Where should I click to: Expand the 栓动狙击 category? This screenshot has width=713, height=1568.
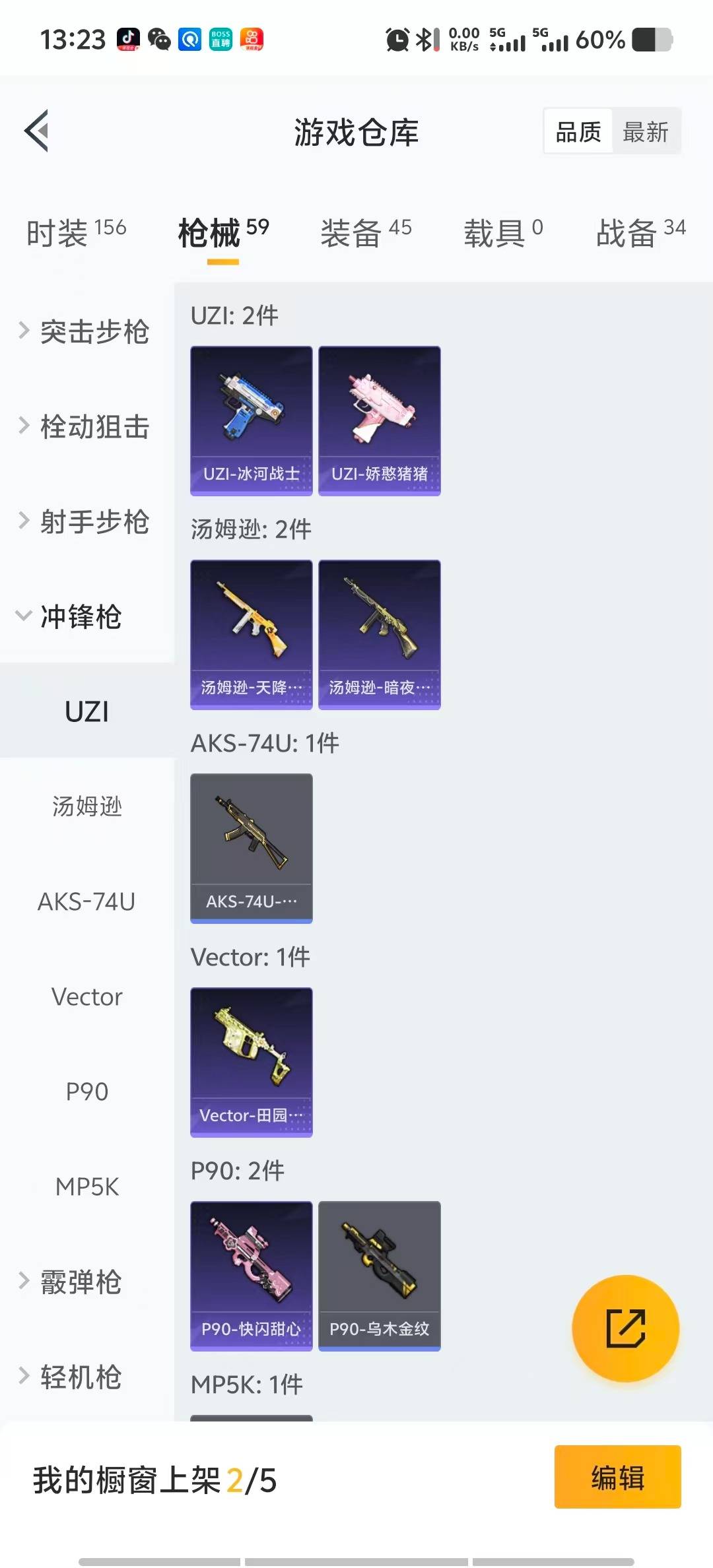tap(86, 426)
